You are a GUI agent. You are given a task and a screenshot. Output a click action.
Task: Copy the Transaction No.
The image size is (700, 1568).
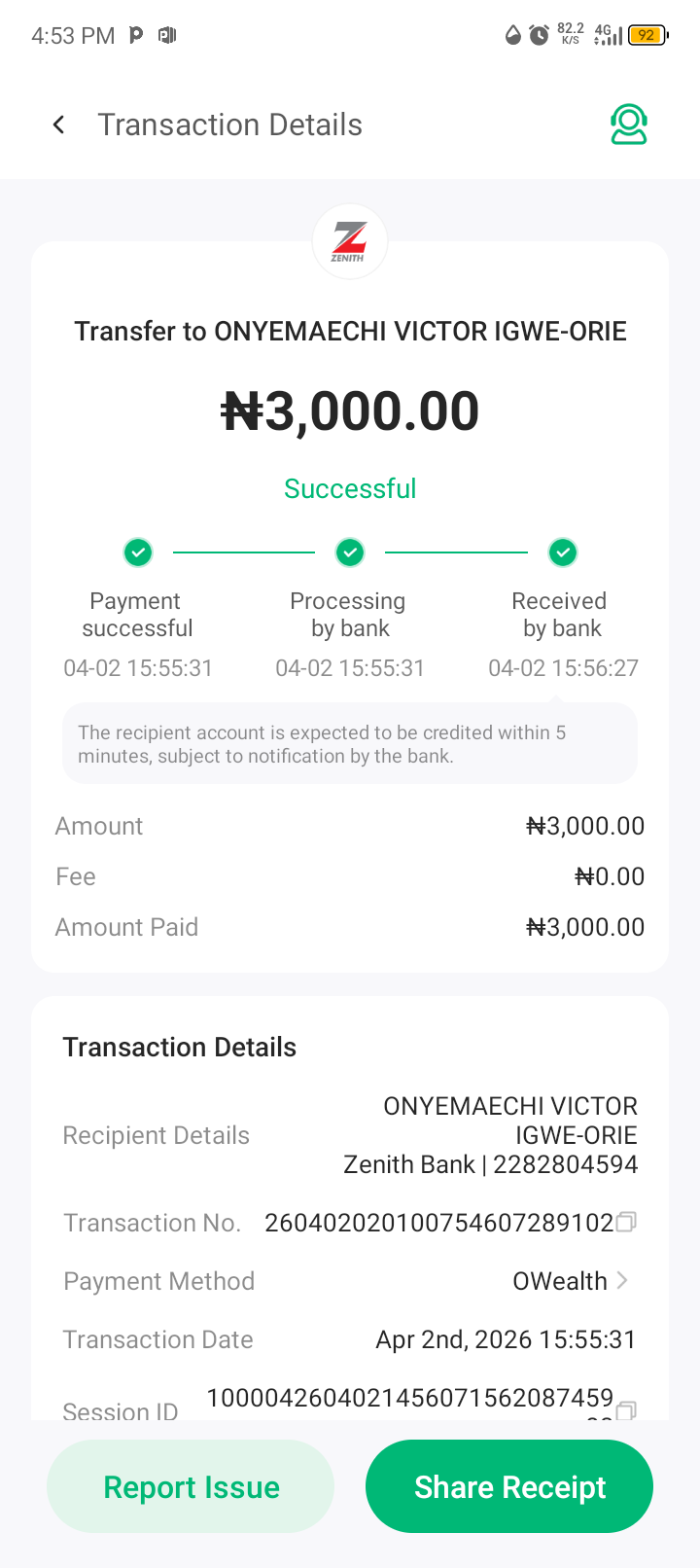pyautogui.click(x=627, y=1222)
